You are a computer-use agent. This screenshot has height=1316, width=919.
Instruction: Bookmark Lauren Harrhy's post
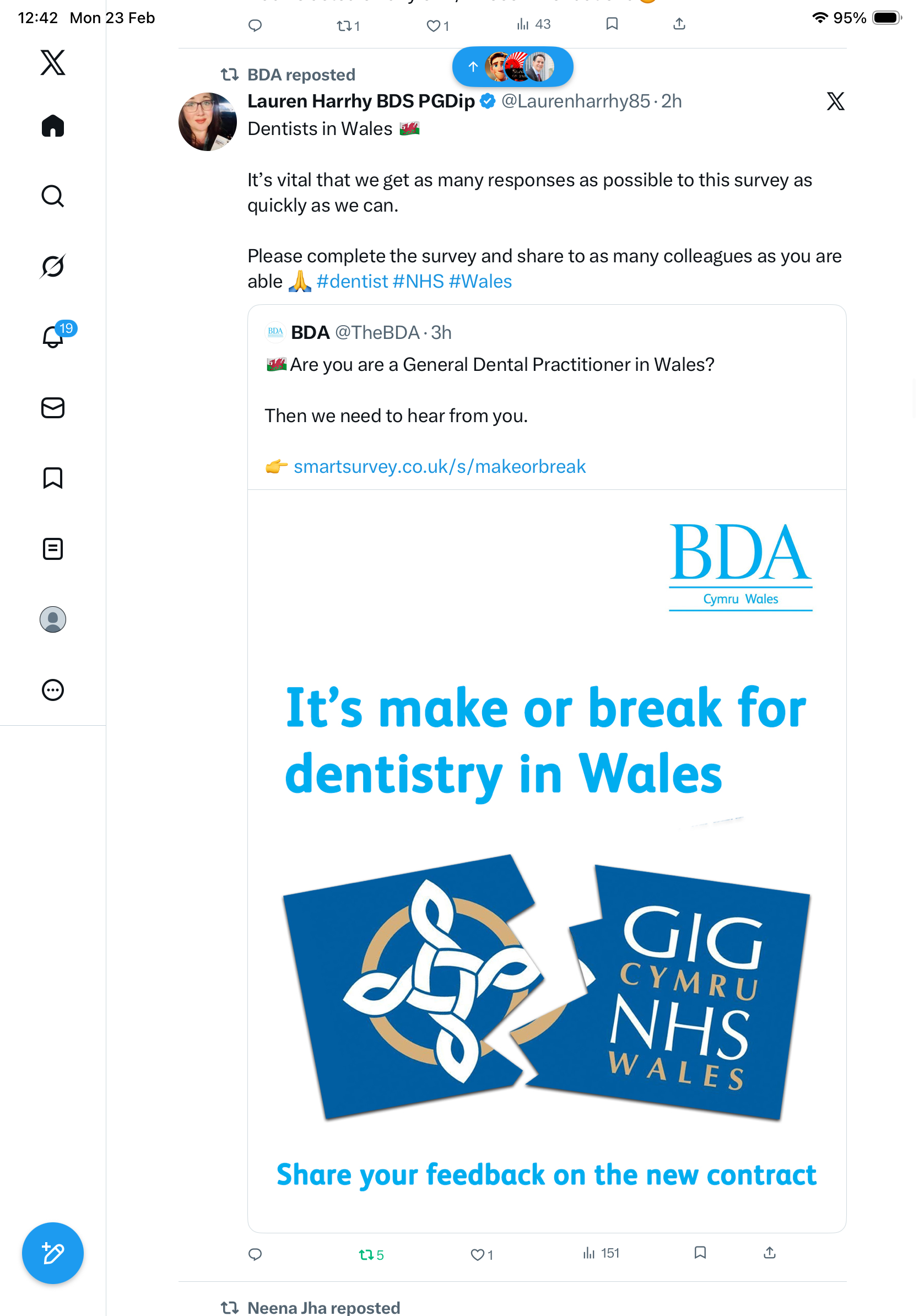point(700,1253)
